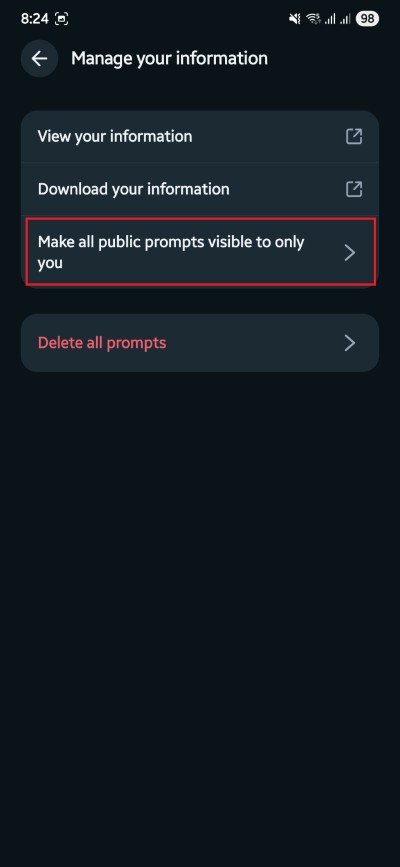The width and height of the screenshot is (400, 867).
Task: Open Download your information
Action: 200,189
